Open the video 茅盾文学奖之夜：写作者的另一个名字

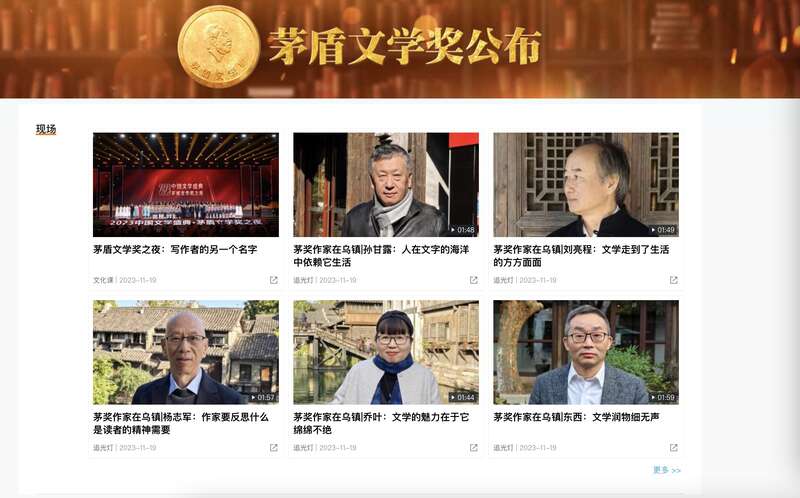pos(185,185)
